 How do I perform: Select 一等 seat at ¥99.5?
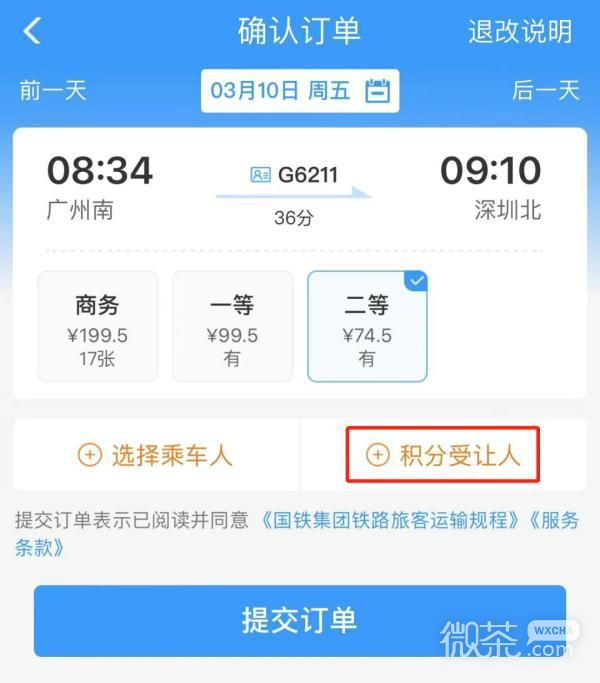point(232,326)
